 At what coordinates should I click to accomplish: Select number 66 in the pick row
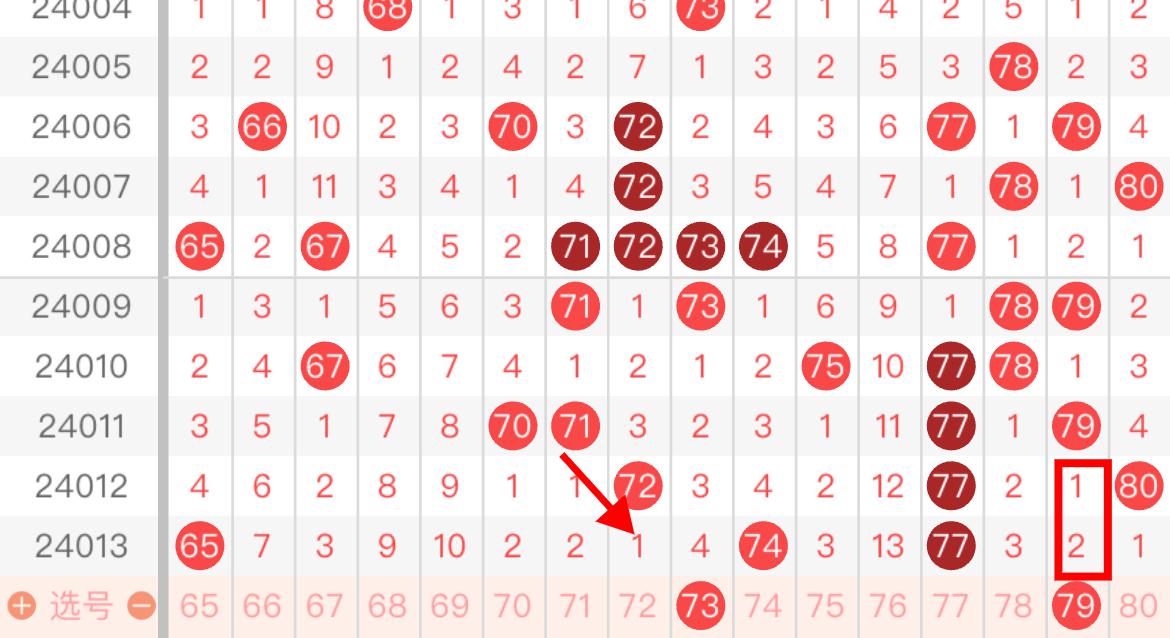coord(262,606)
